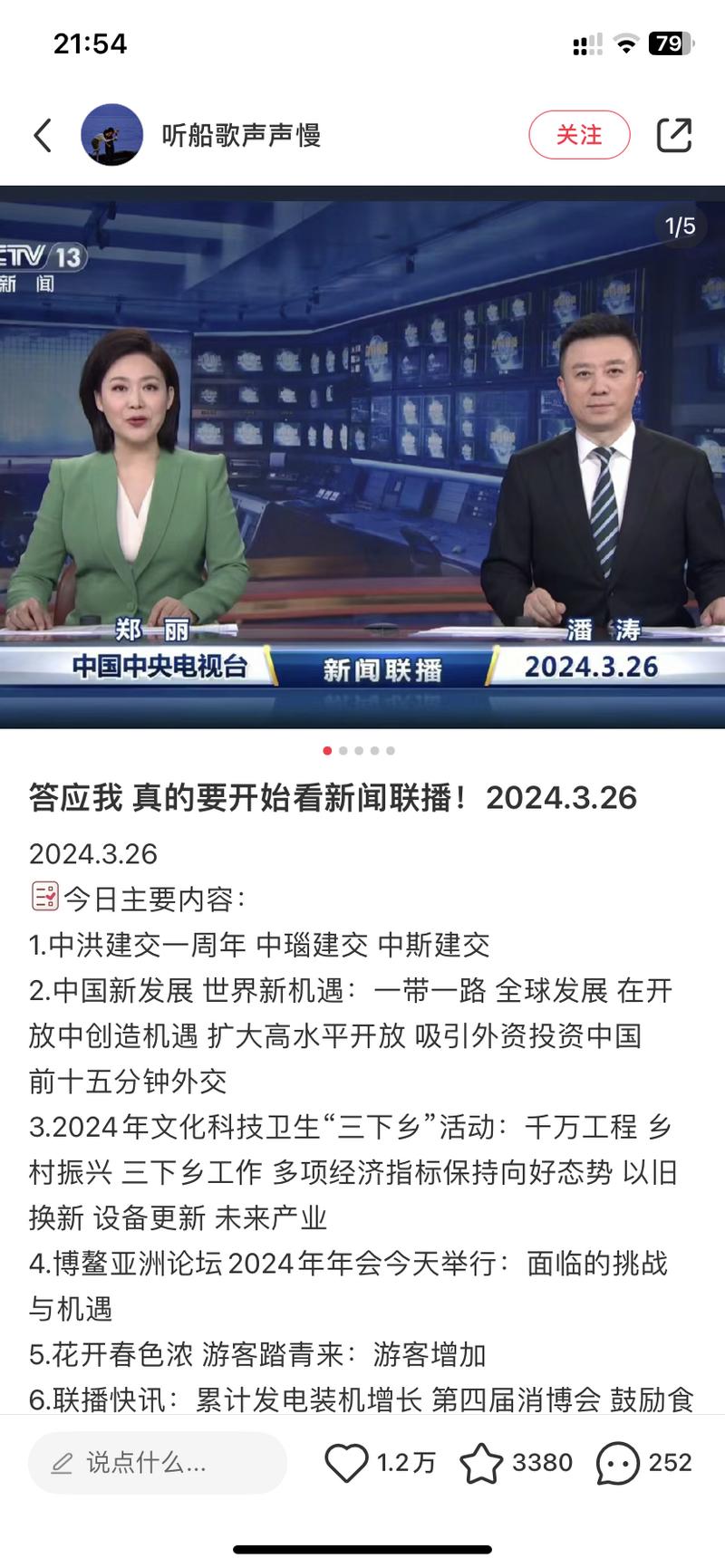Screen dimensions: 725x1568
Task: Save post with the star icon
Action: pyautogui.click(x=481, y=1463)
